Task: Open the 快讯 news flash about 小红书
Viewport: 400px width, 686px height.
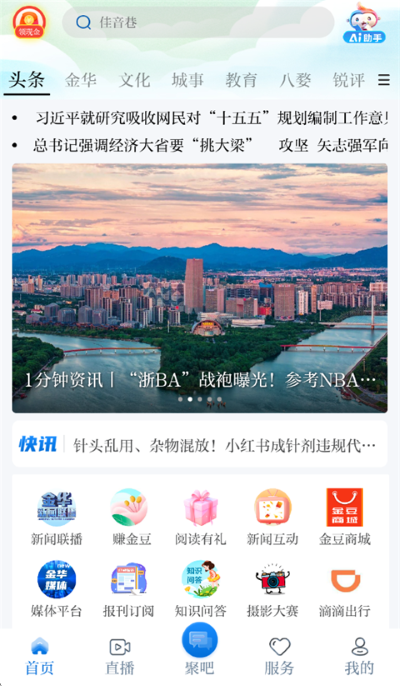Action: [x=200, y=444]
